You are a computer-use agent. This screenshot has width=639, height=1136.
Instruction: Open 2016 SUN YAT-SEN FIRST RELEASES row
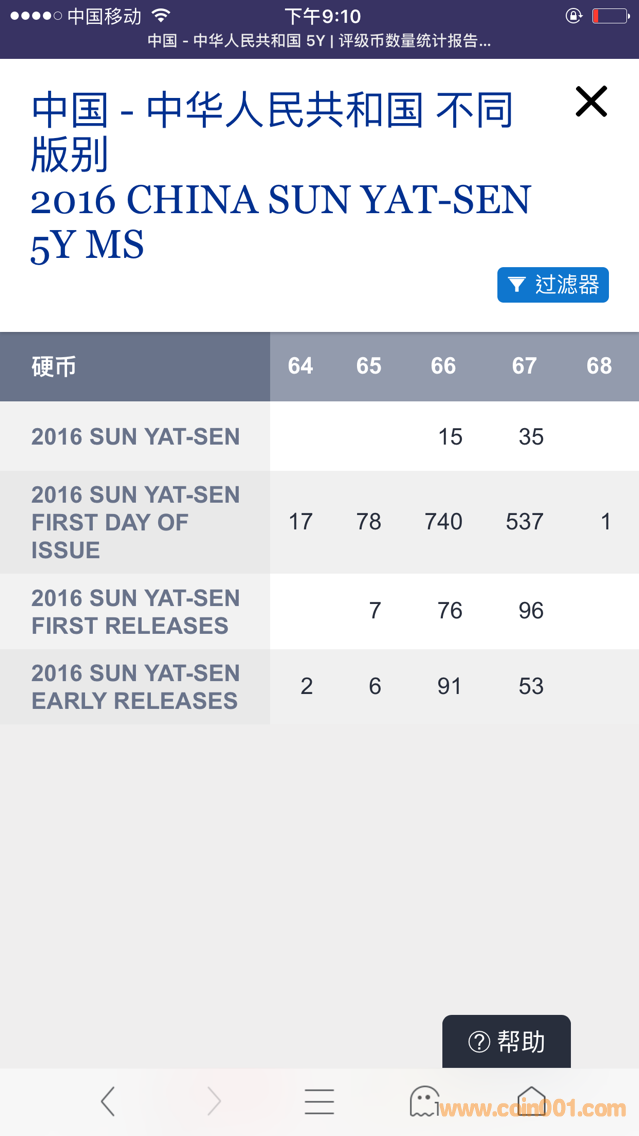pyautogui.click(x=135, y=612)
